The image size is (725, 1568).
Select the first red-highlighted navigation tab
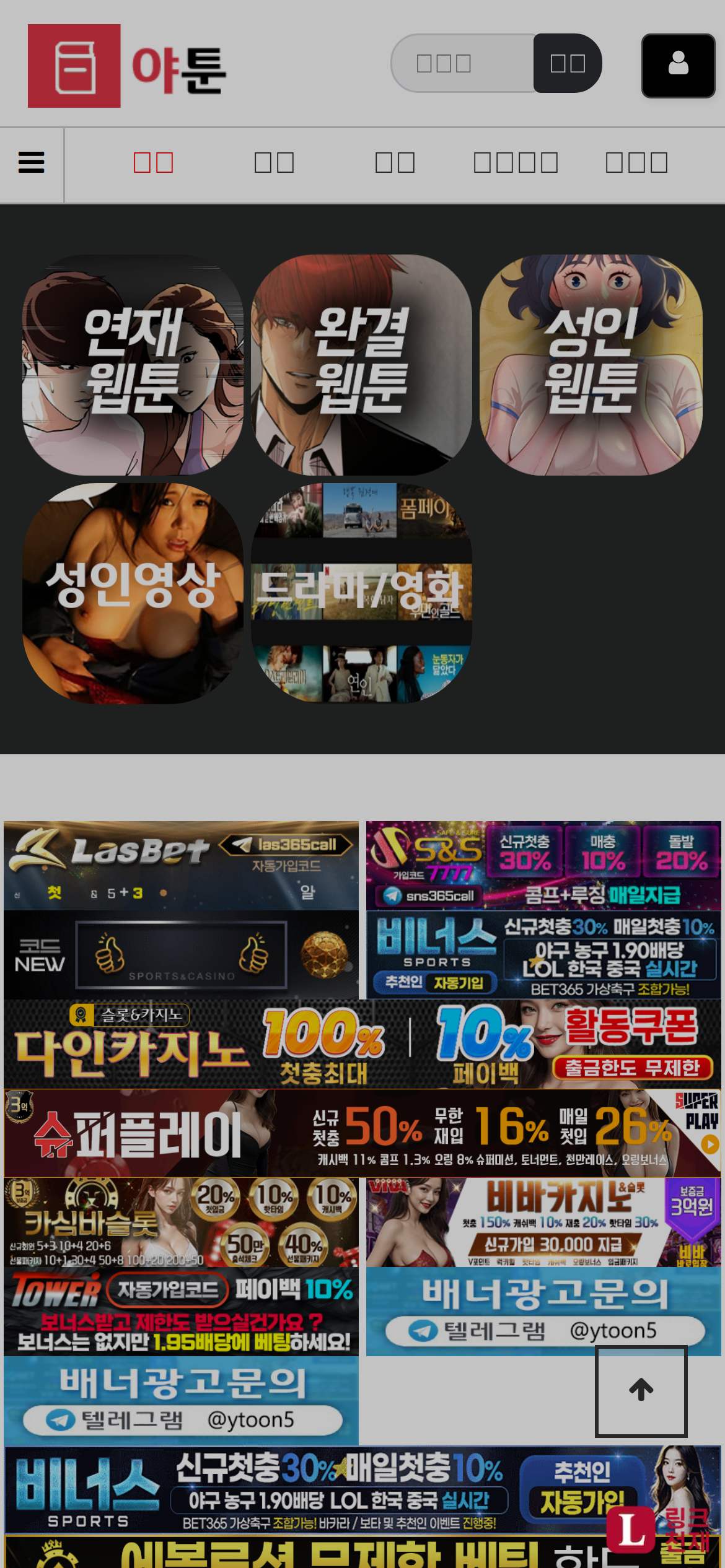pos(153,163)
